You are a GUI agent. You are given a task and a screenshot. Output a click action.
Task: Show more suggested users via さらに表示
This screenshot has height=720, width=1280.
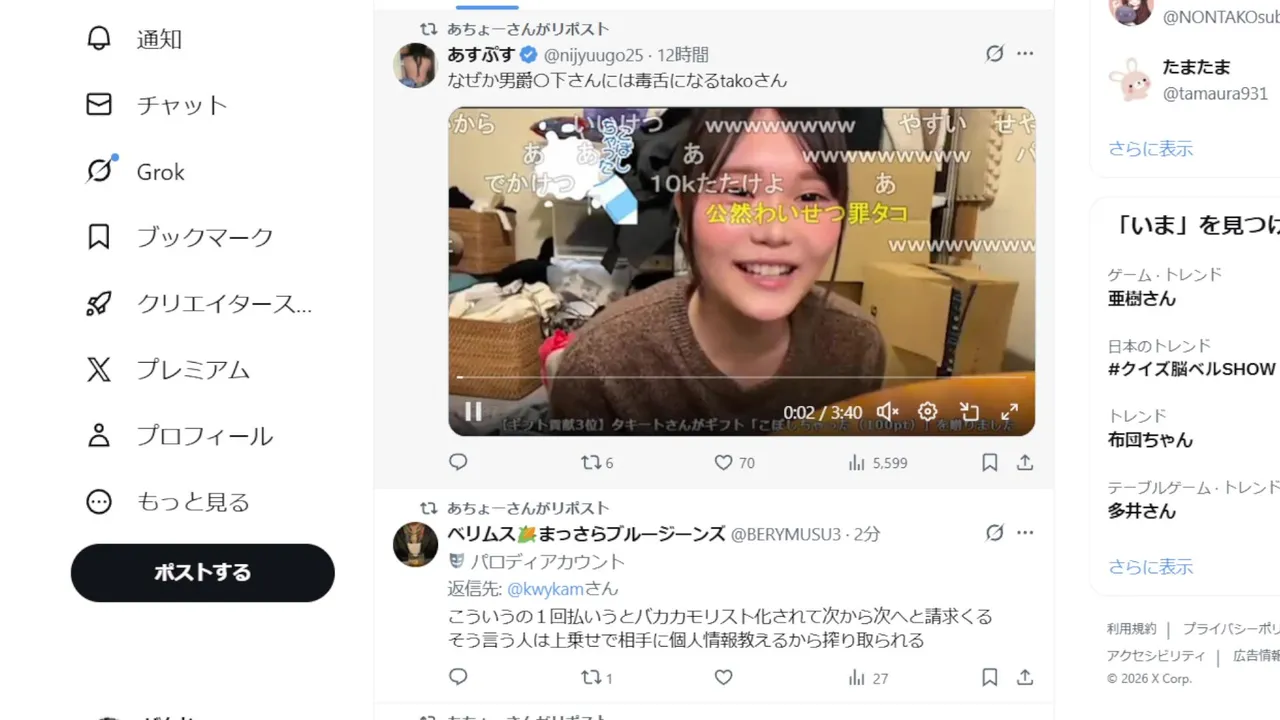(1150, 149)
